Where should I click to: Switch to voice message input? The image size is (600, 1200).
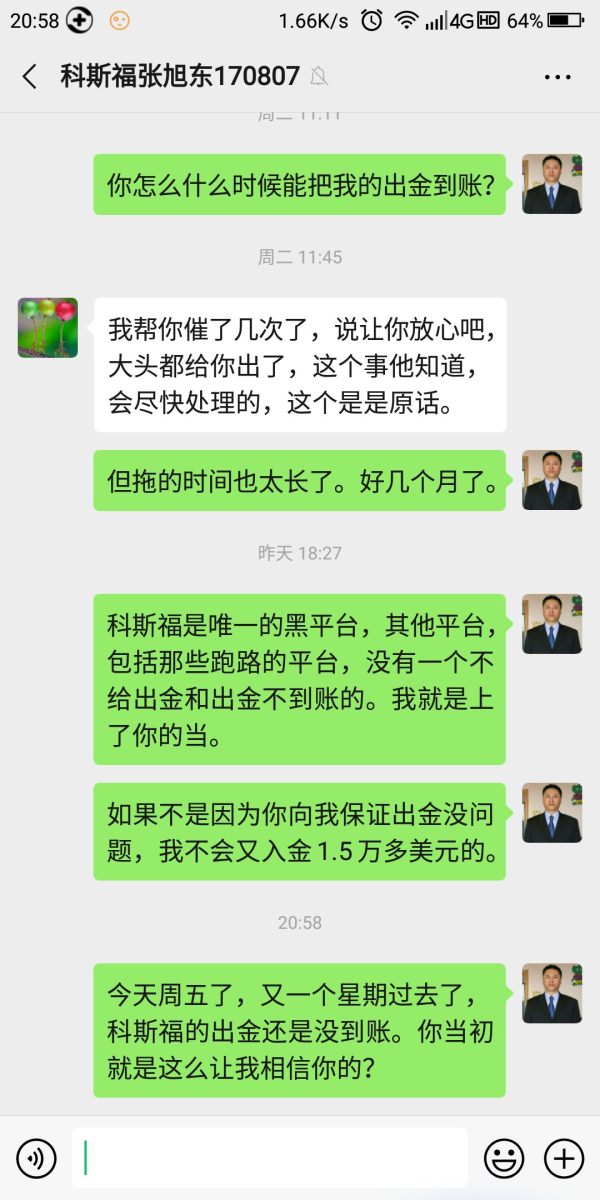(x=36, y=1158)
